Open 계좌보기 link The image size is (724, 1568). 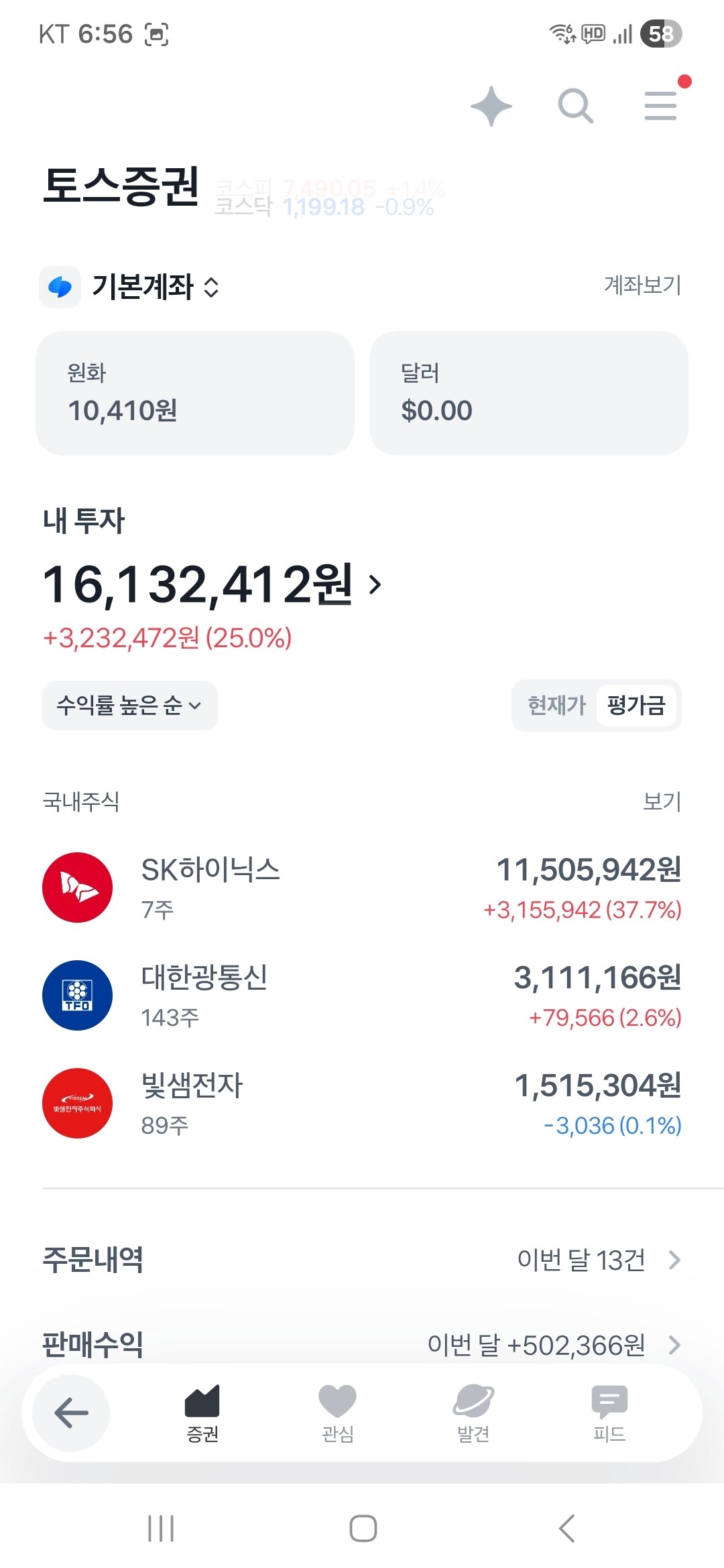click(642, 285)
